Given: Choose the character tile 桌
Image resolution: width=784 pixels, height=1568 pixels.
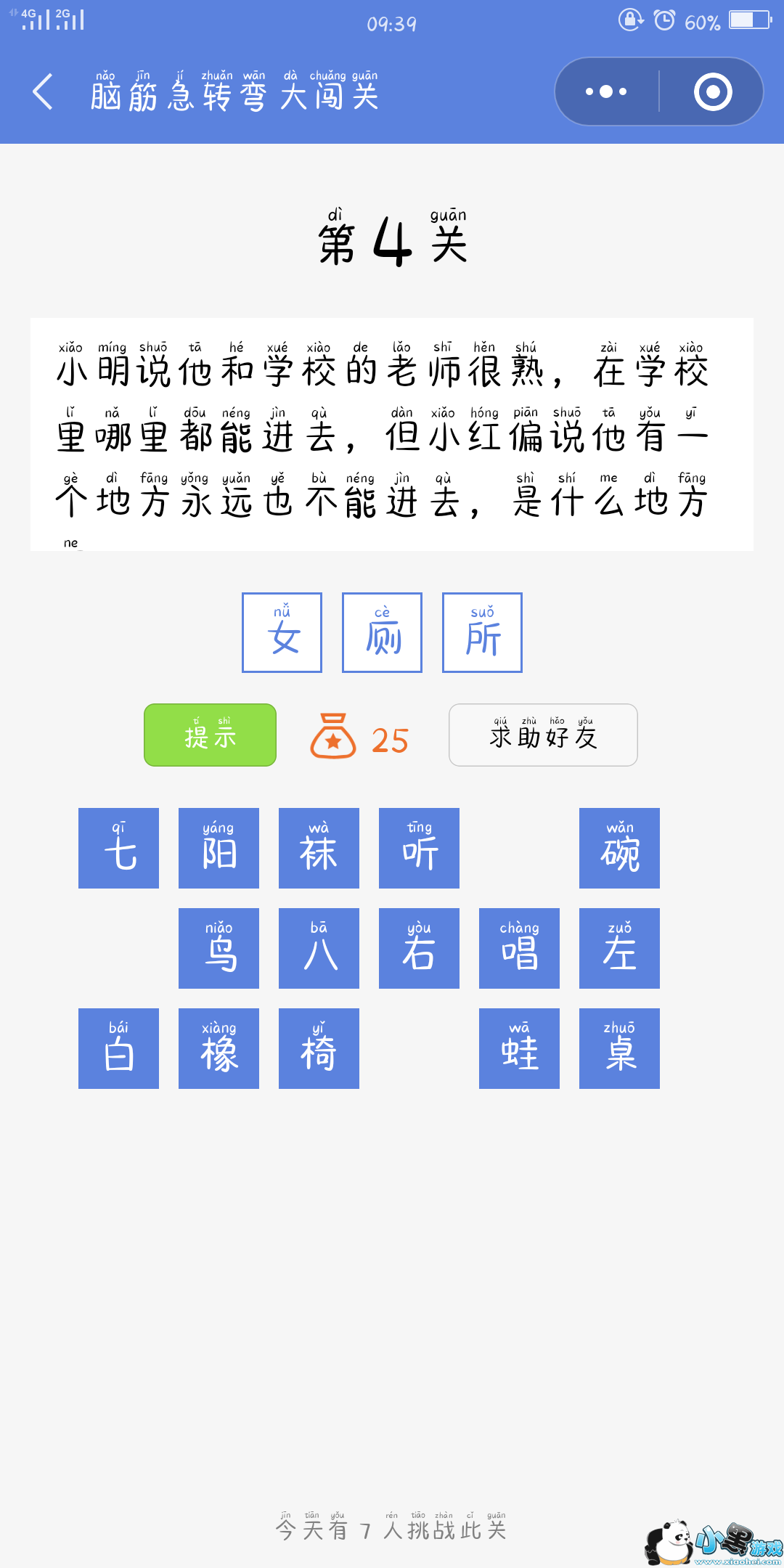Looking at the screenshot, I should (x=619, y=1048).
